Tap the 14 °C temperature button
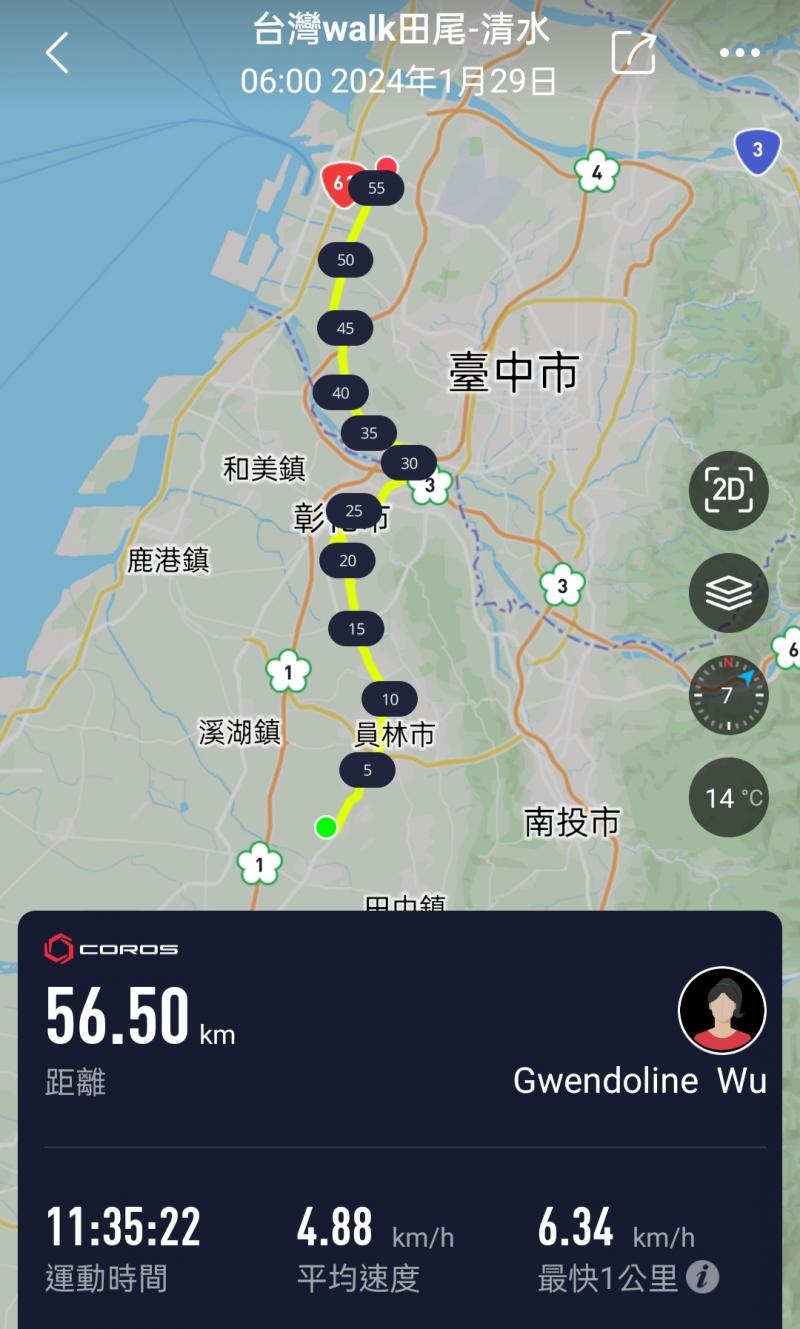 tap(728, 798)
